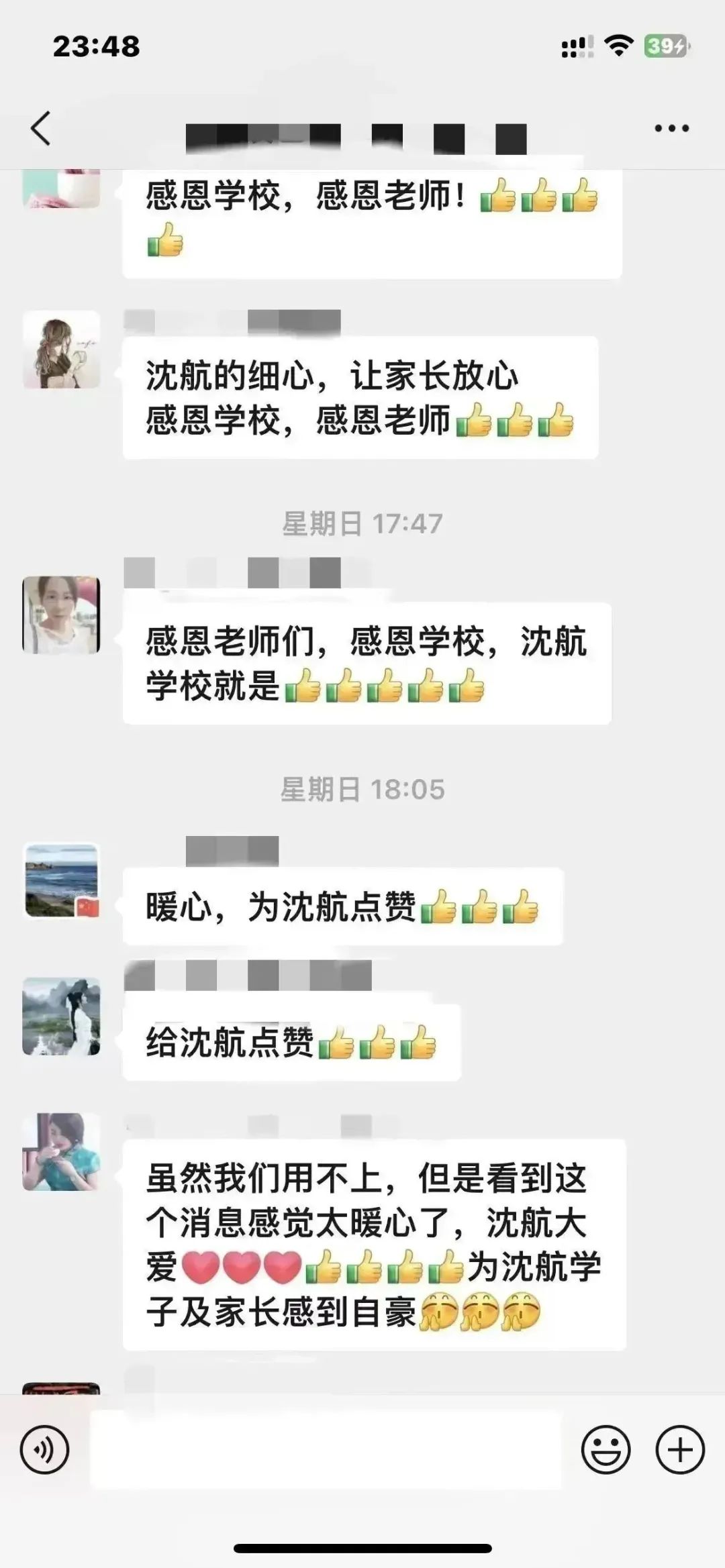
Task: Open avatar of sender of 沈航的细心 message
Action: (62, 350)
